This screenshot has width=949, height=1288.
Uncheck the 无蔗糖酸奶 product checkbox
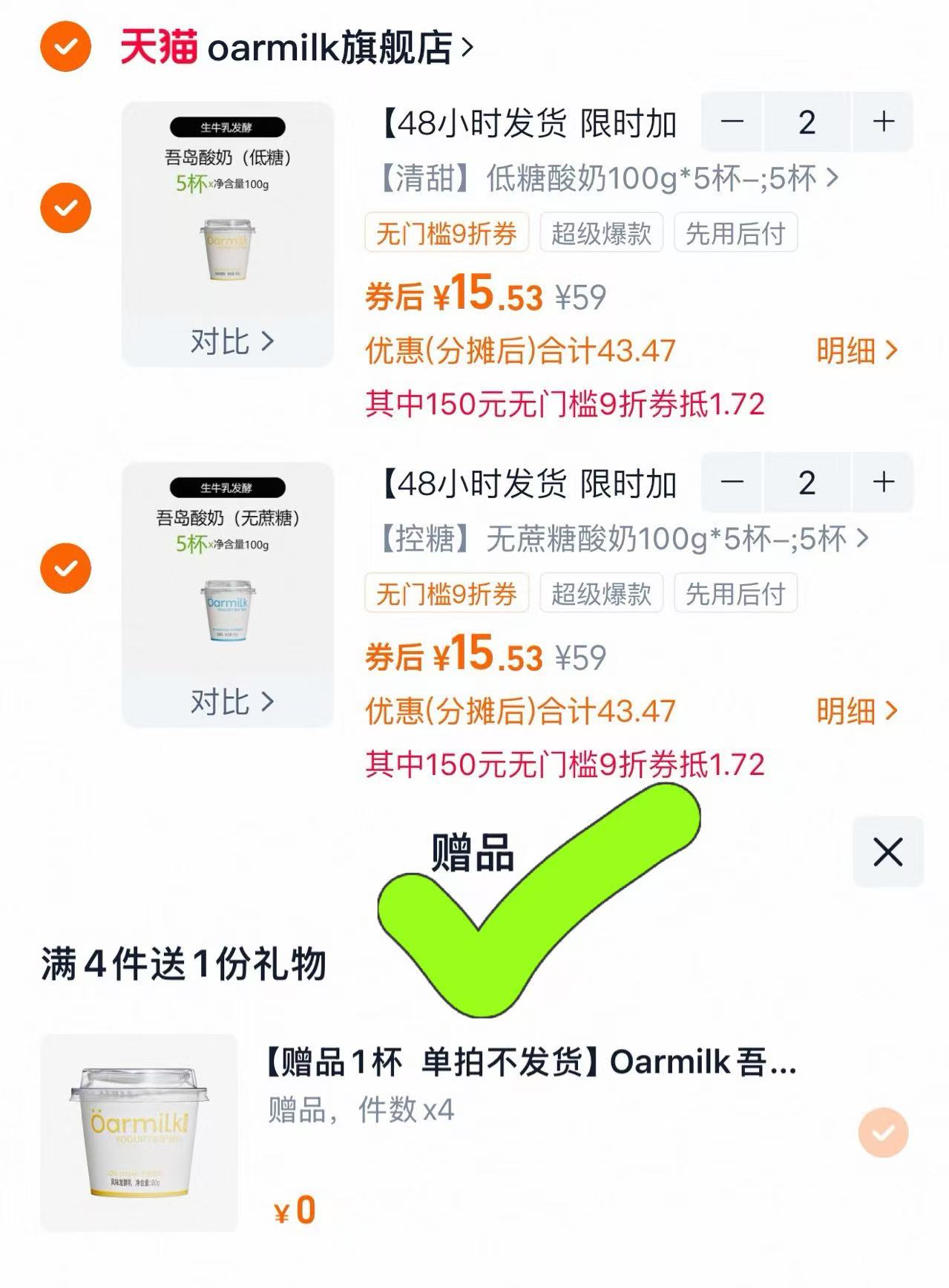click(x=65, y=568)
